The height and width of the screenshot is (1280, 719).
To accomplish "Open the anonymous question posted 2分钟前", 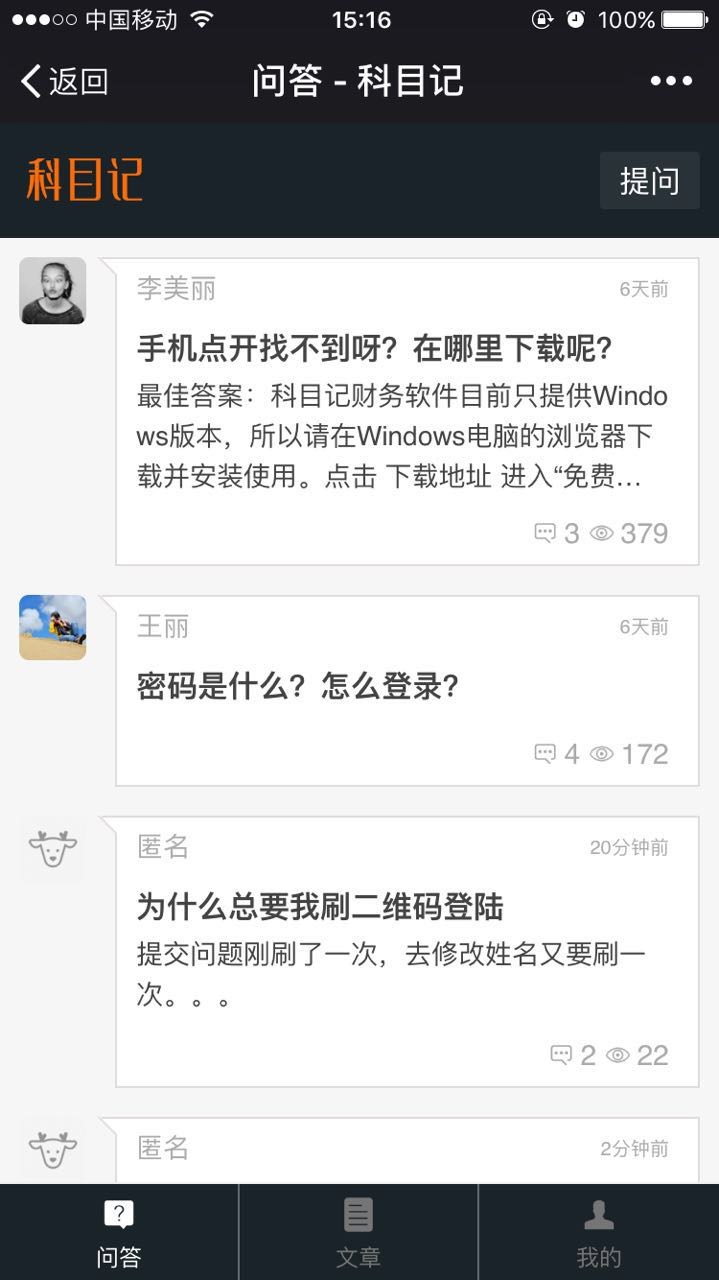I will pyautogui.click(x=407, y=1152).
